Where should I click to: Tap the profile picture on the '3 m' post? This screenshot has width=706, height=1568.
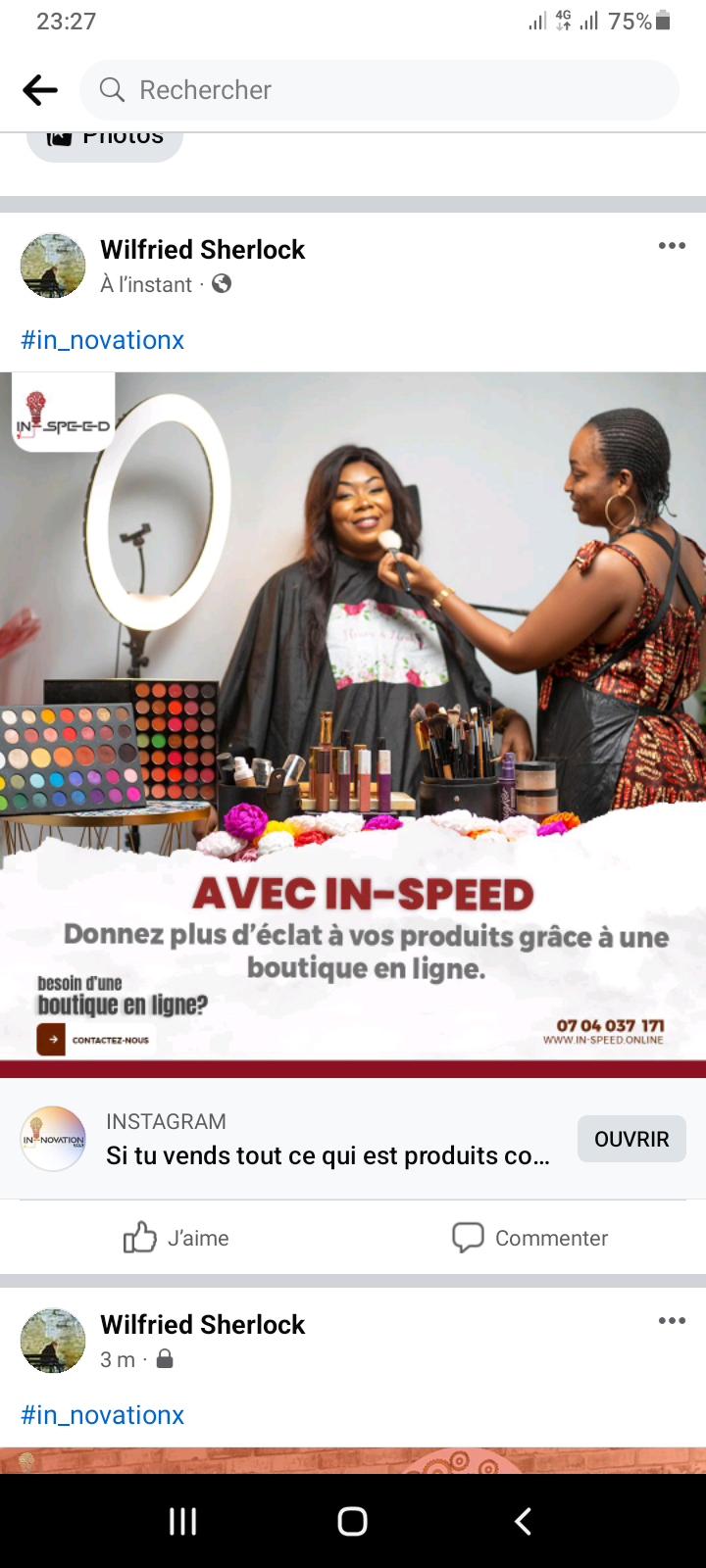click(53, 1341)
